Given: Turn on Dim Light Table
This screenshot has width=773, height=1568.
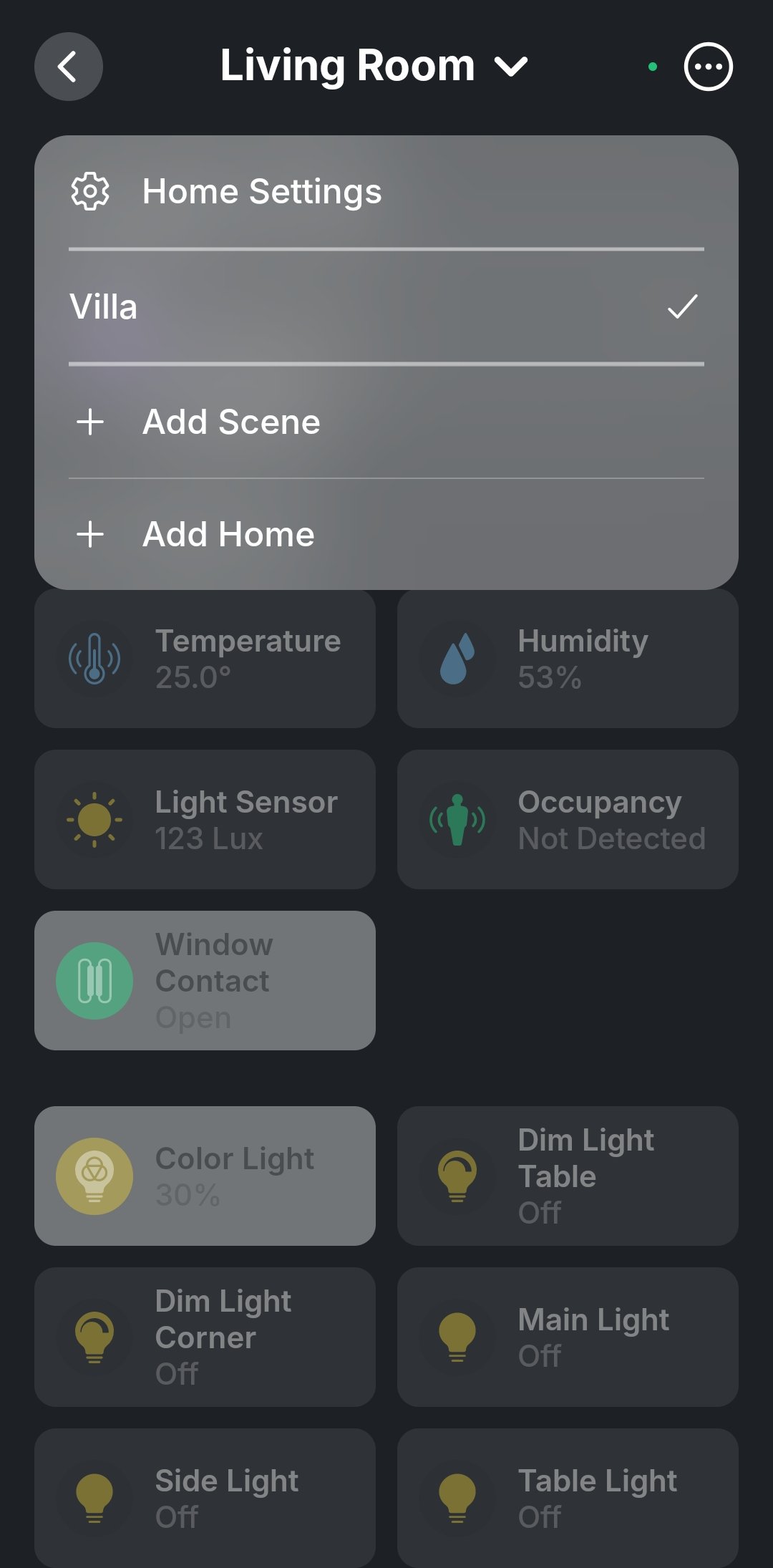Looking at the screenshot, I should 457,1176.
